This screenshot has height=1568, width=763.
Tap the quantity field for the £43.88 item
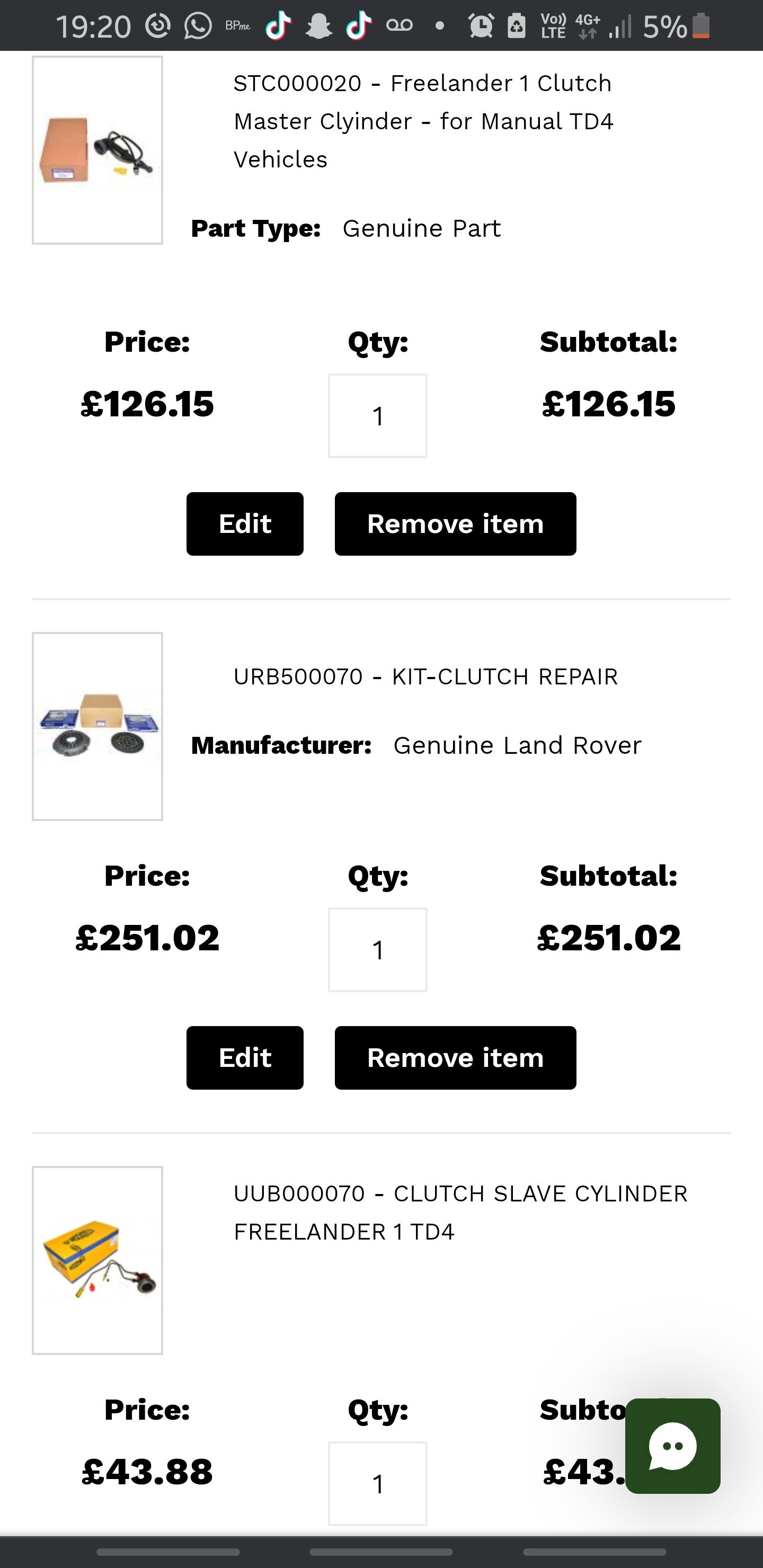[x=378, y=1483]
